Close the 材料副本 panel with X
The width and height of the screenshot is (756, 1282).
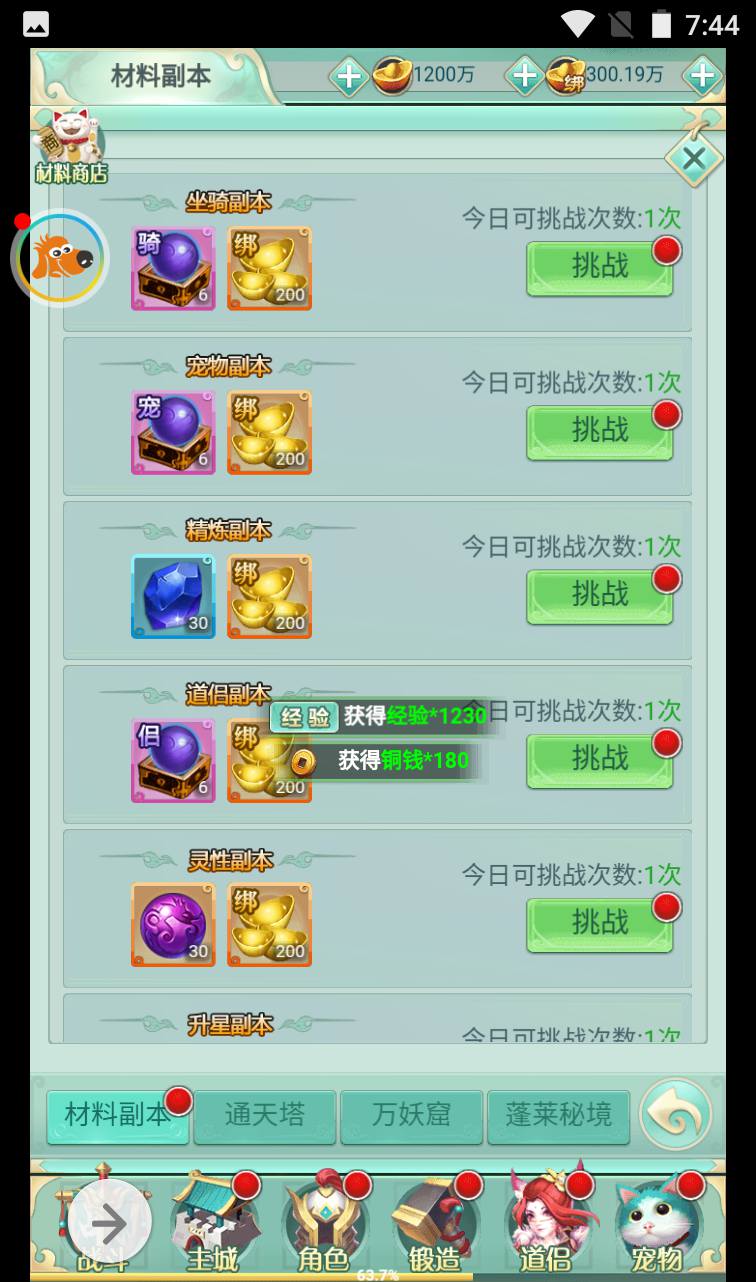[693, 158]
